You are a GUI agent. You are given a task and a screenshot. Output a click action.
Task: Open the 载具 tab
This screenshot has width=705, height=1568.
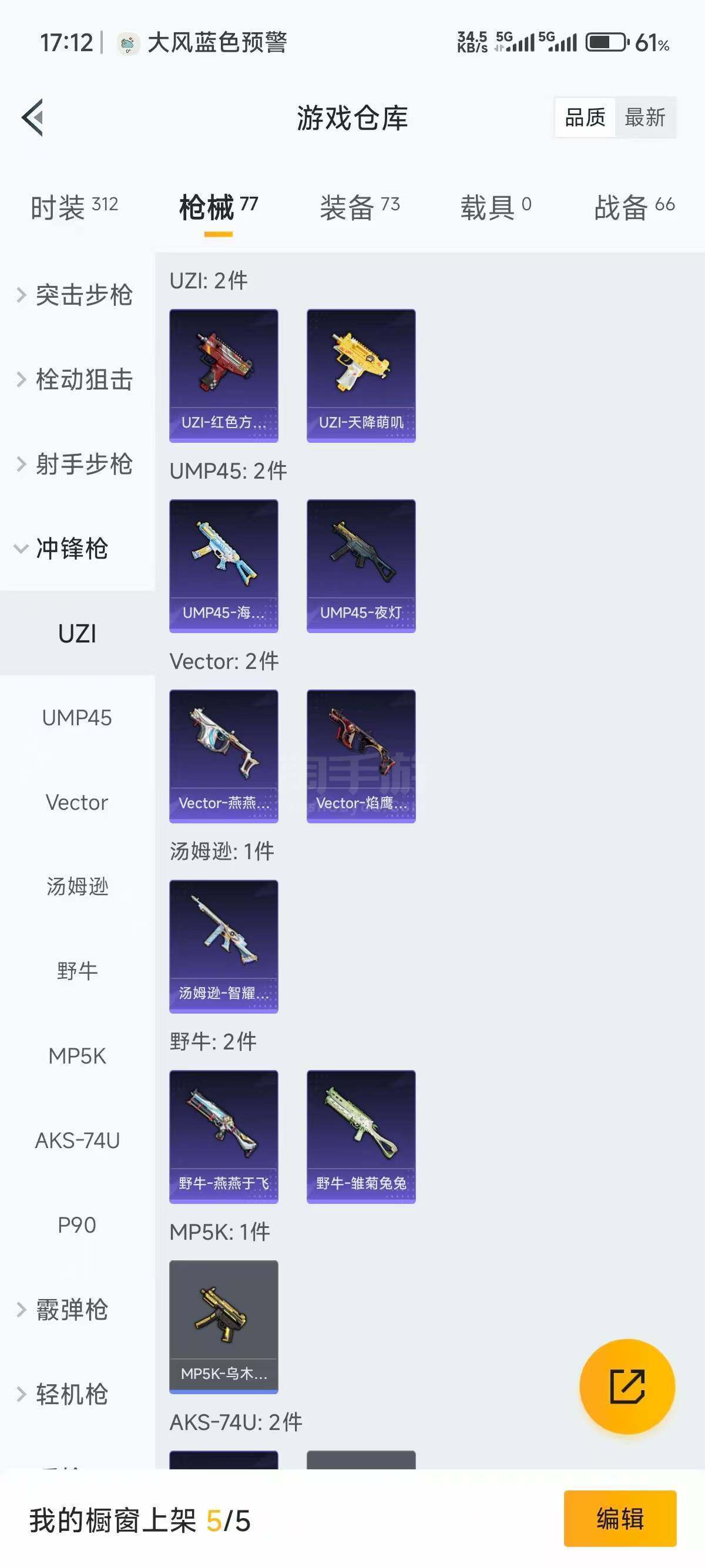click(495, 207)
